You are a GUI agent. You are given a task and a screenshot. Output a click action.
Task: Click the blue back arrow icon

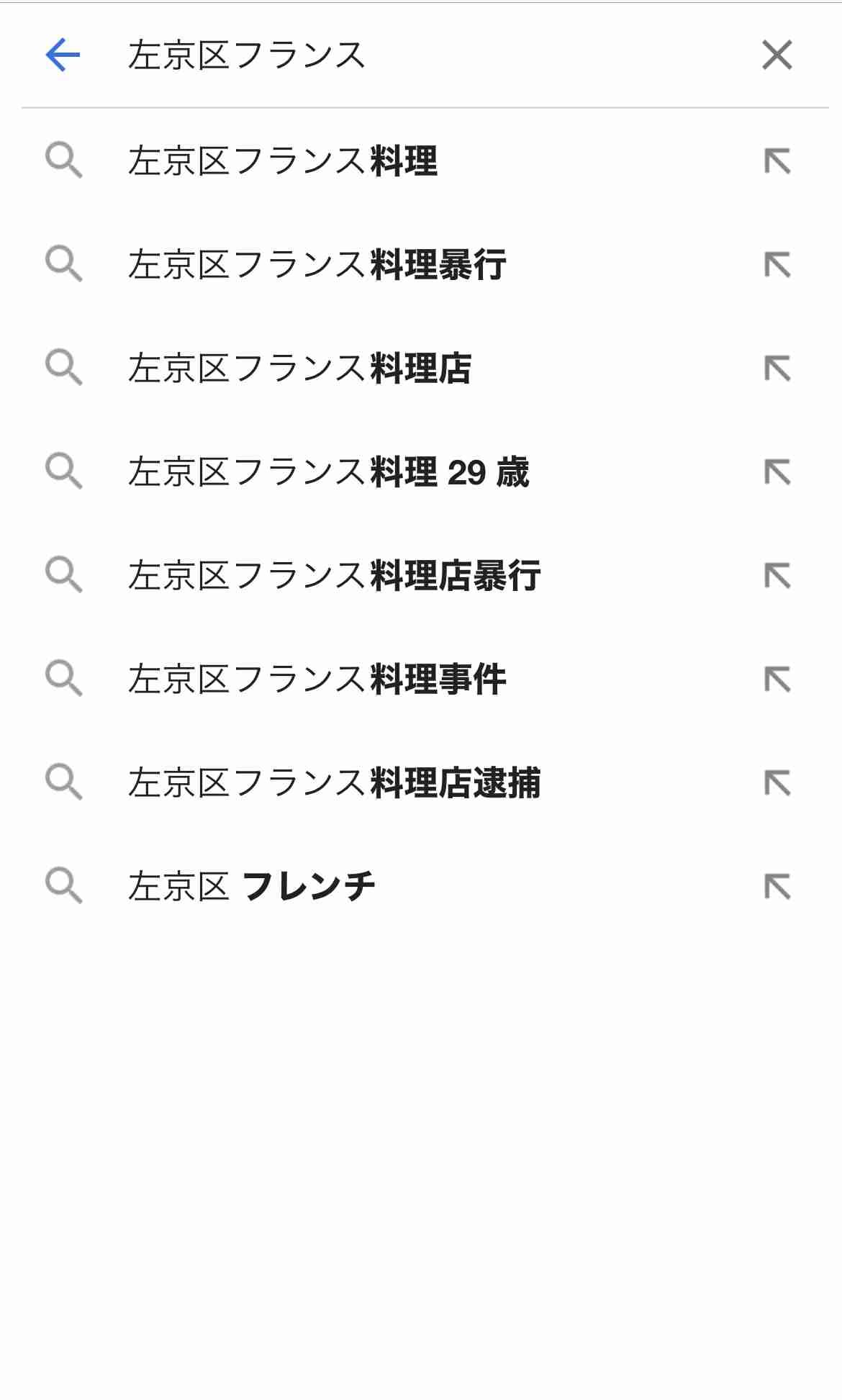pyautogui.click(x=61, y=55)
